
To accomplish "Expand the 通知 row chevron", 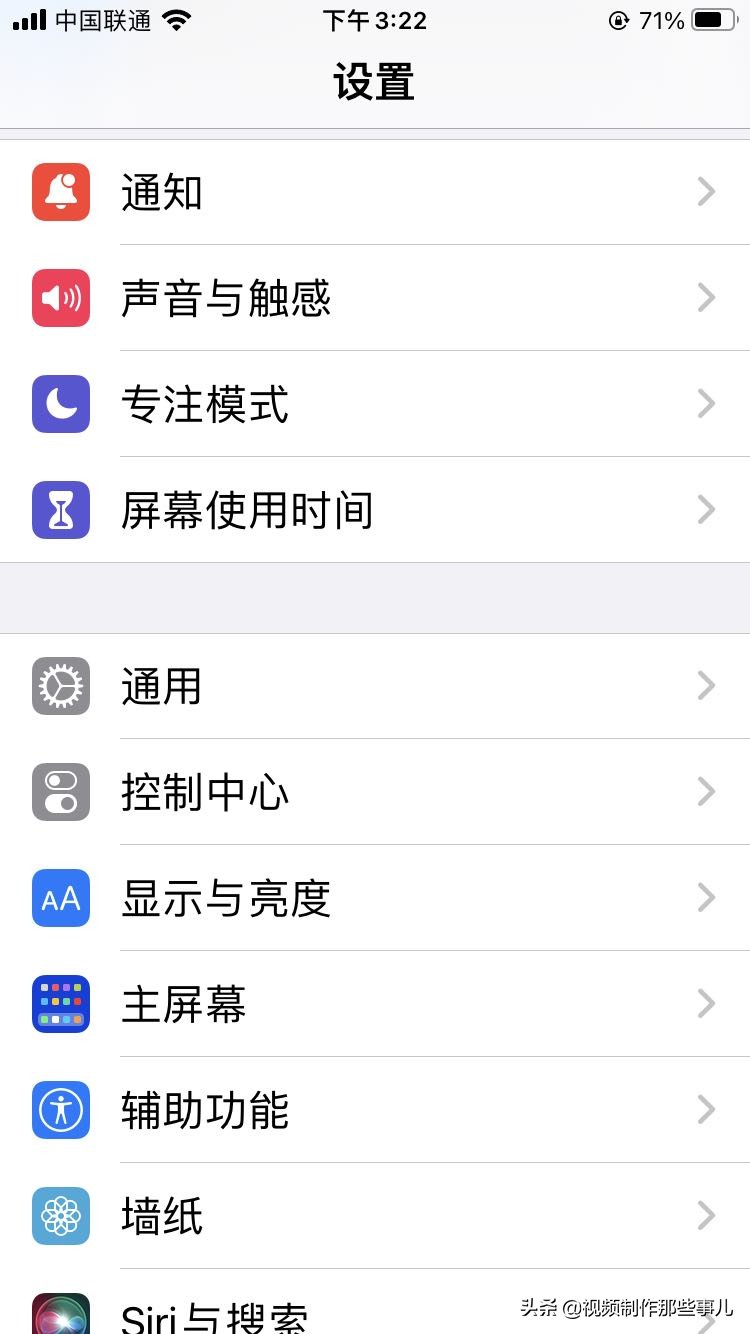I will [707, 191].
